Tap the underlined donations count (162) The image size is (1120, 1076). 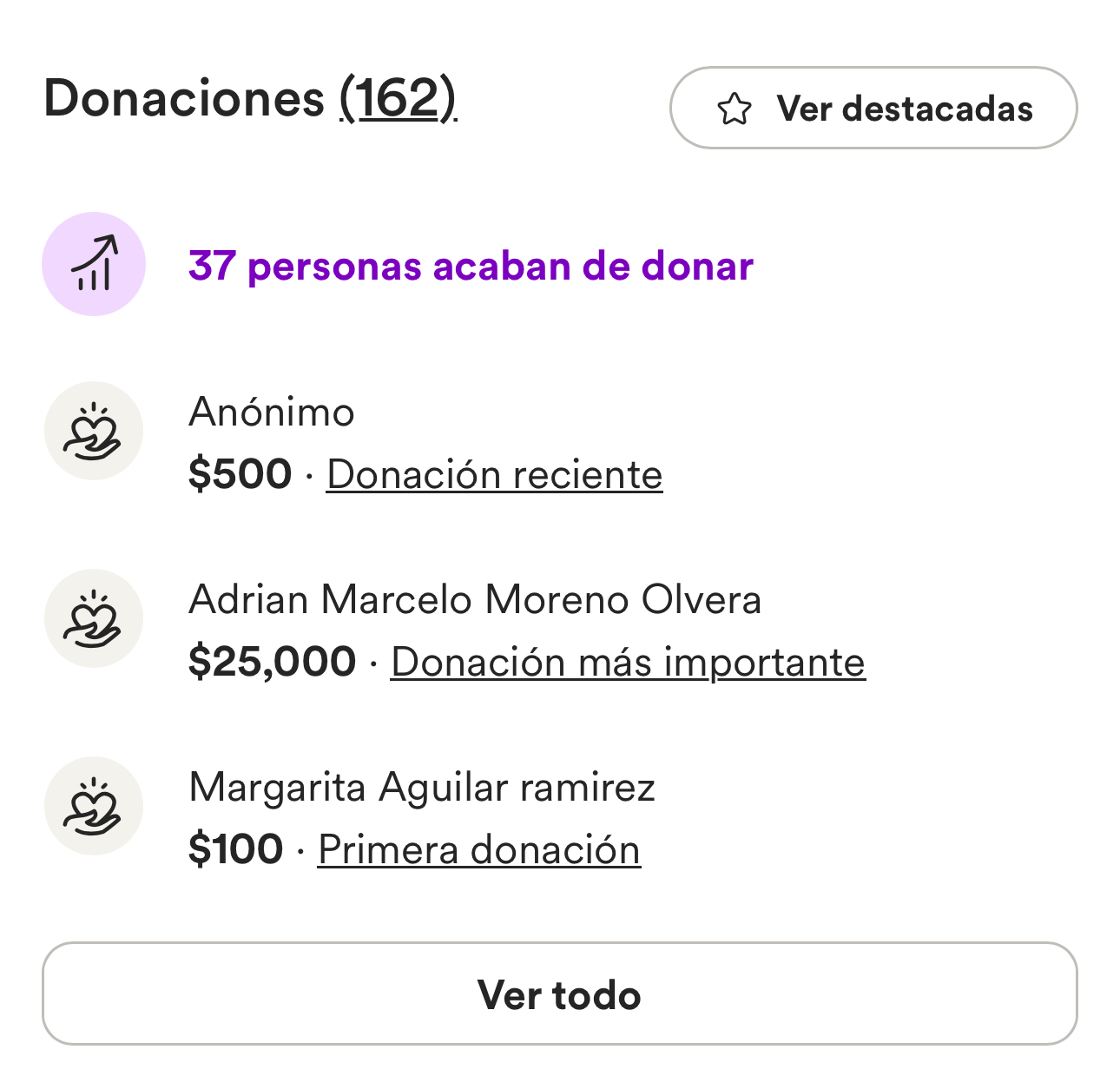tap(398, 98)
